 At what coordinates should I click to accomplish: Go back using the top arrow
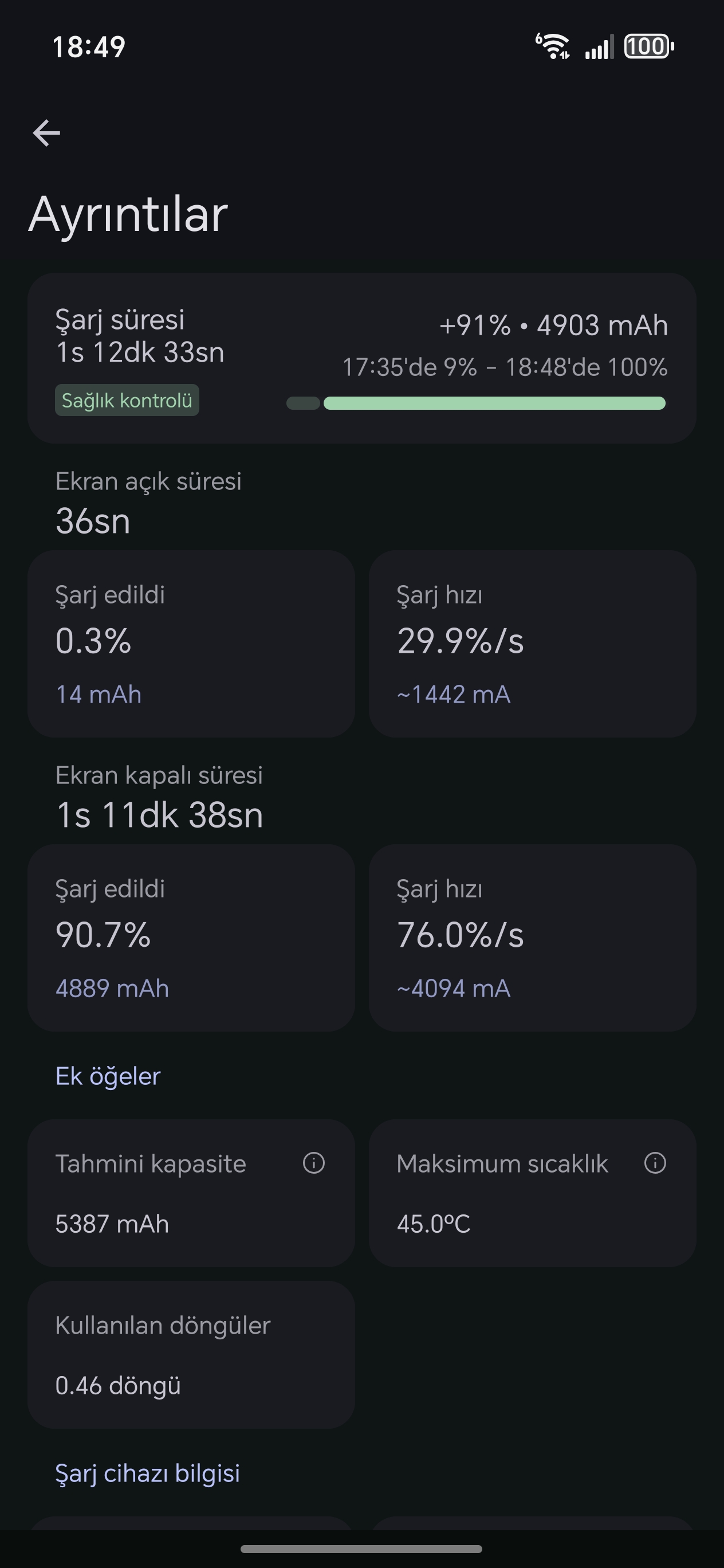(46, 134)
